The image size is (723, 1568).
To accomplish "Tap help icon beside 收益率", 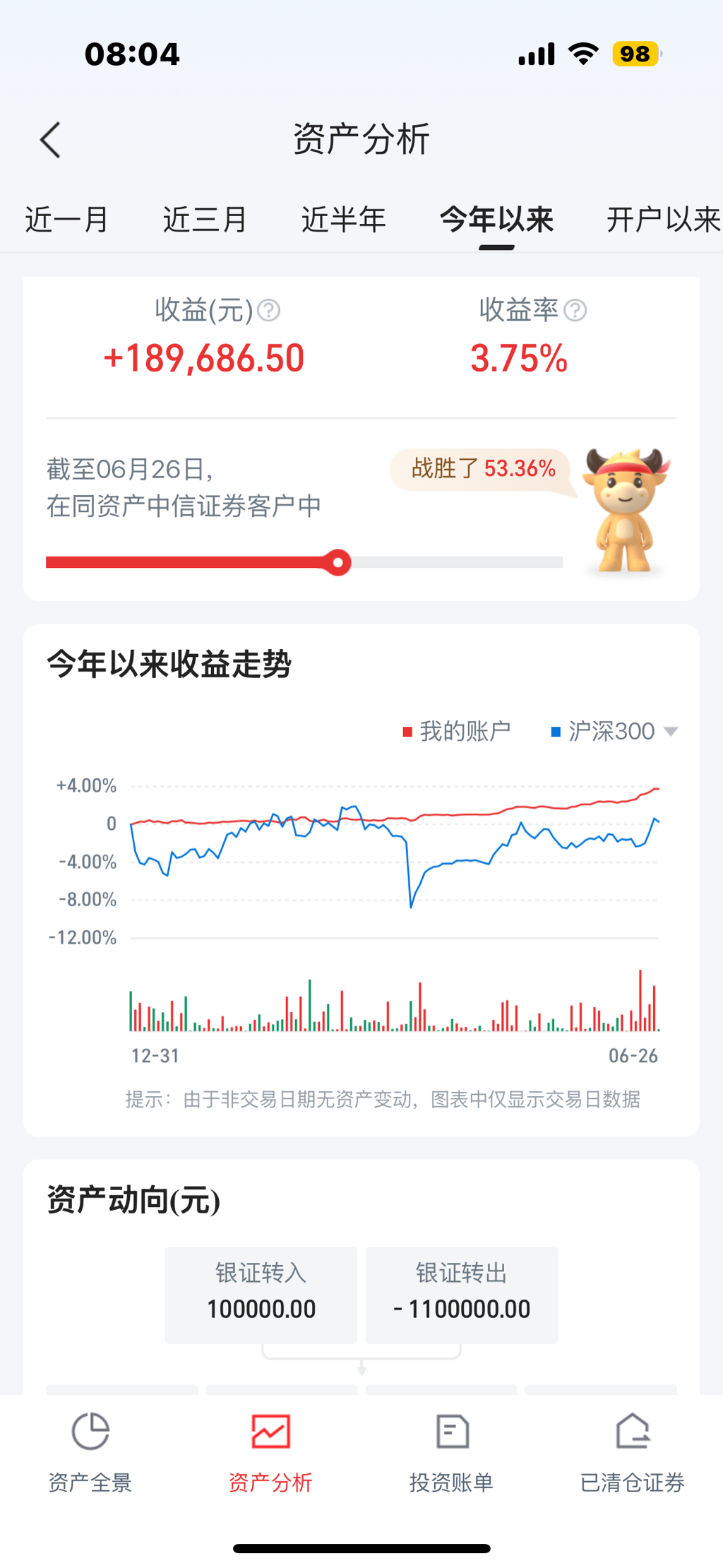I will [575, 310].
